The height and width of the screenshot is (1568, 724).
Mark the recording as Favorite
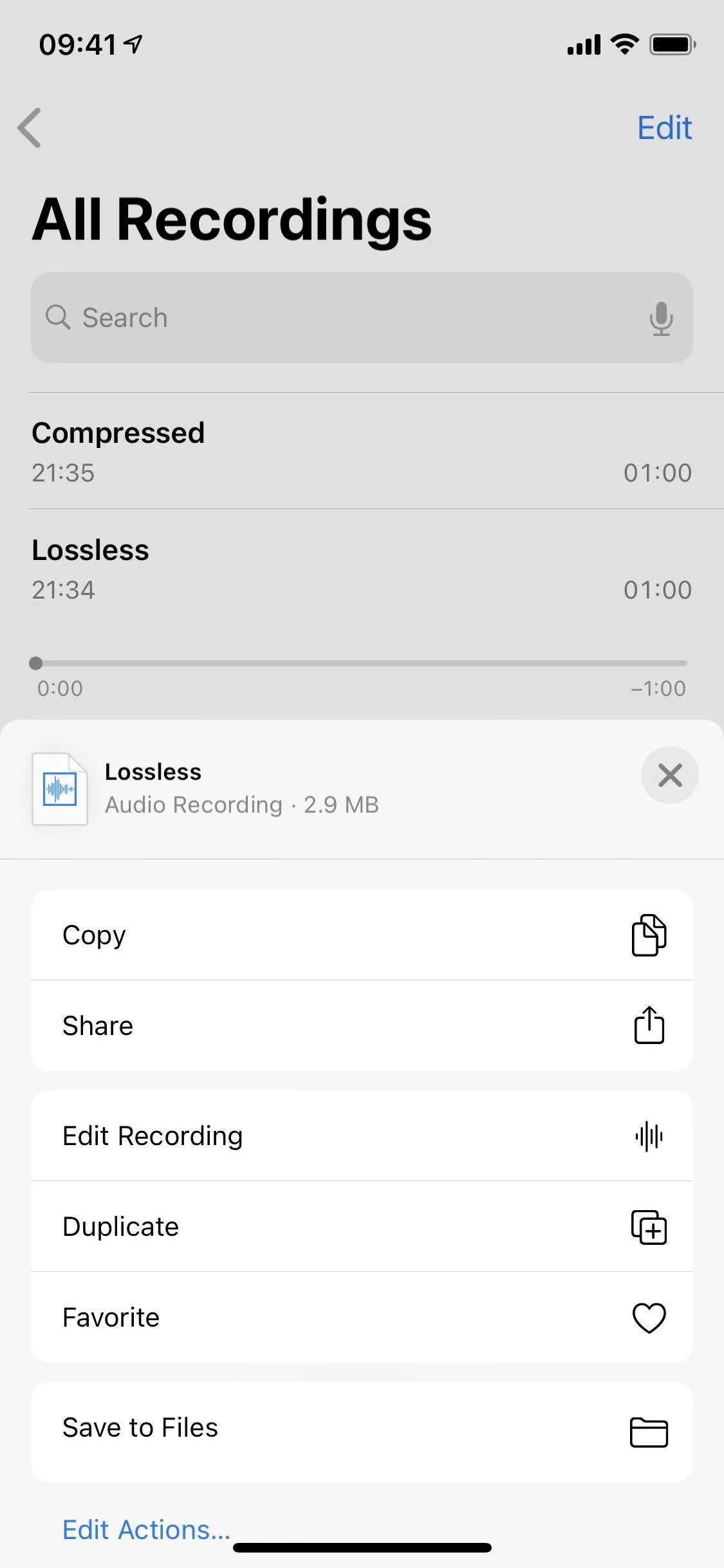point(362,1318)
